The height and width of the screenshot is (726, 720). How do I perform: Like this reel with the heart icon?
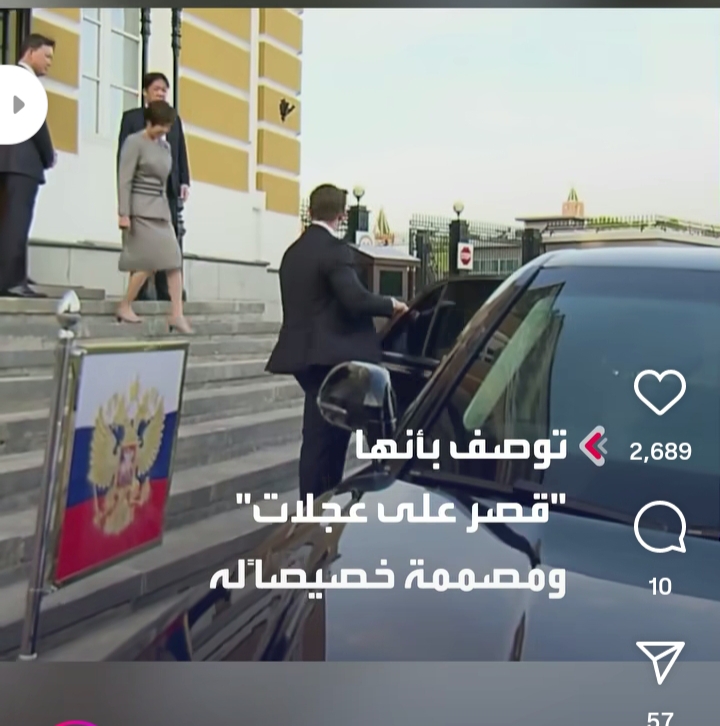(x=660, y=392)
